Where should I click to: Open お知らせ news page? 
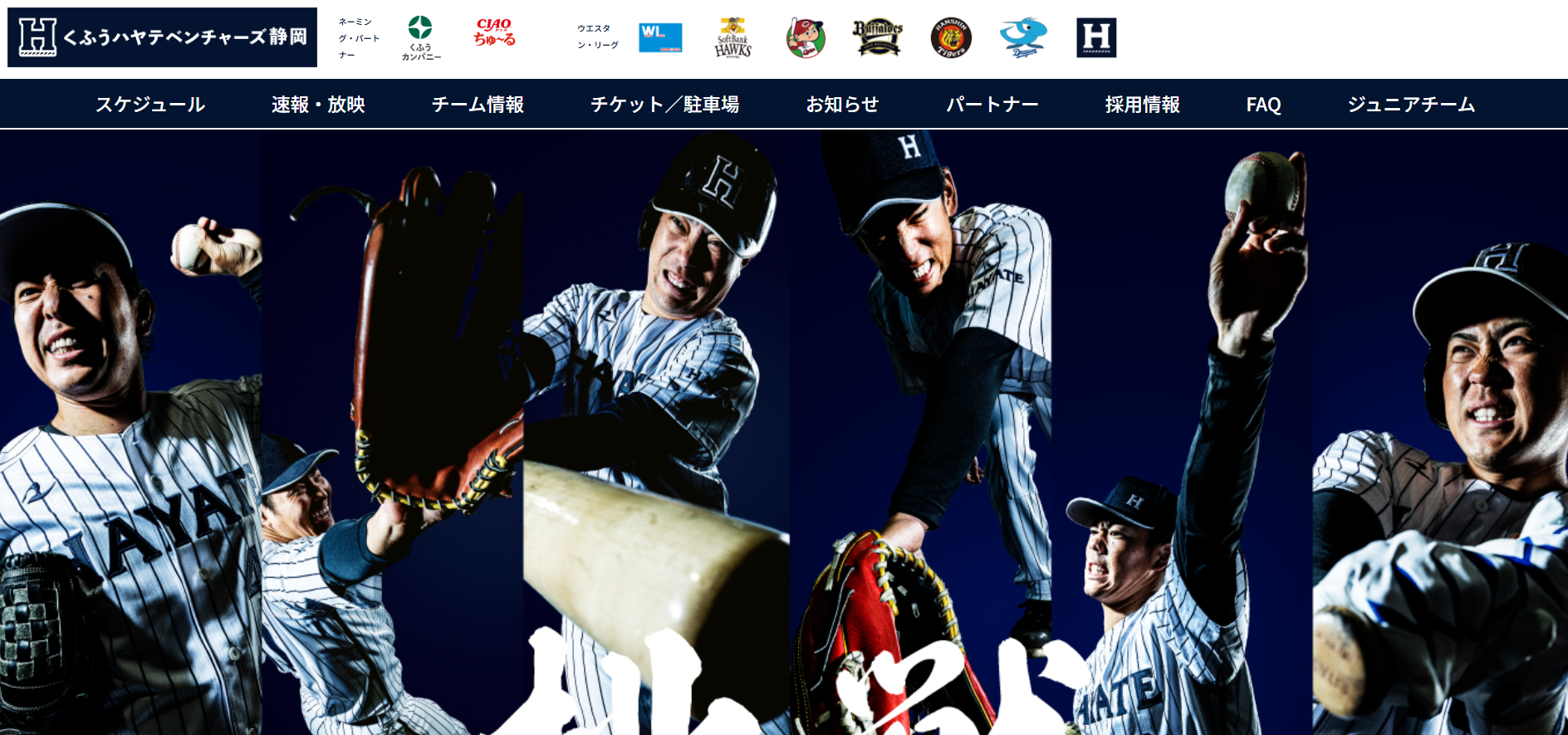[842, 105]
